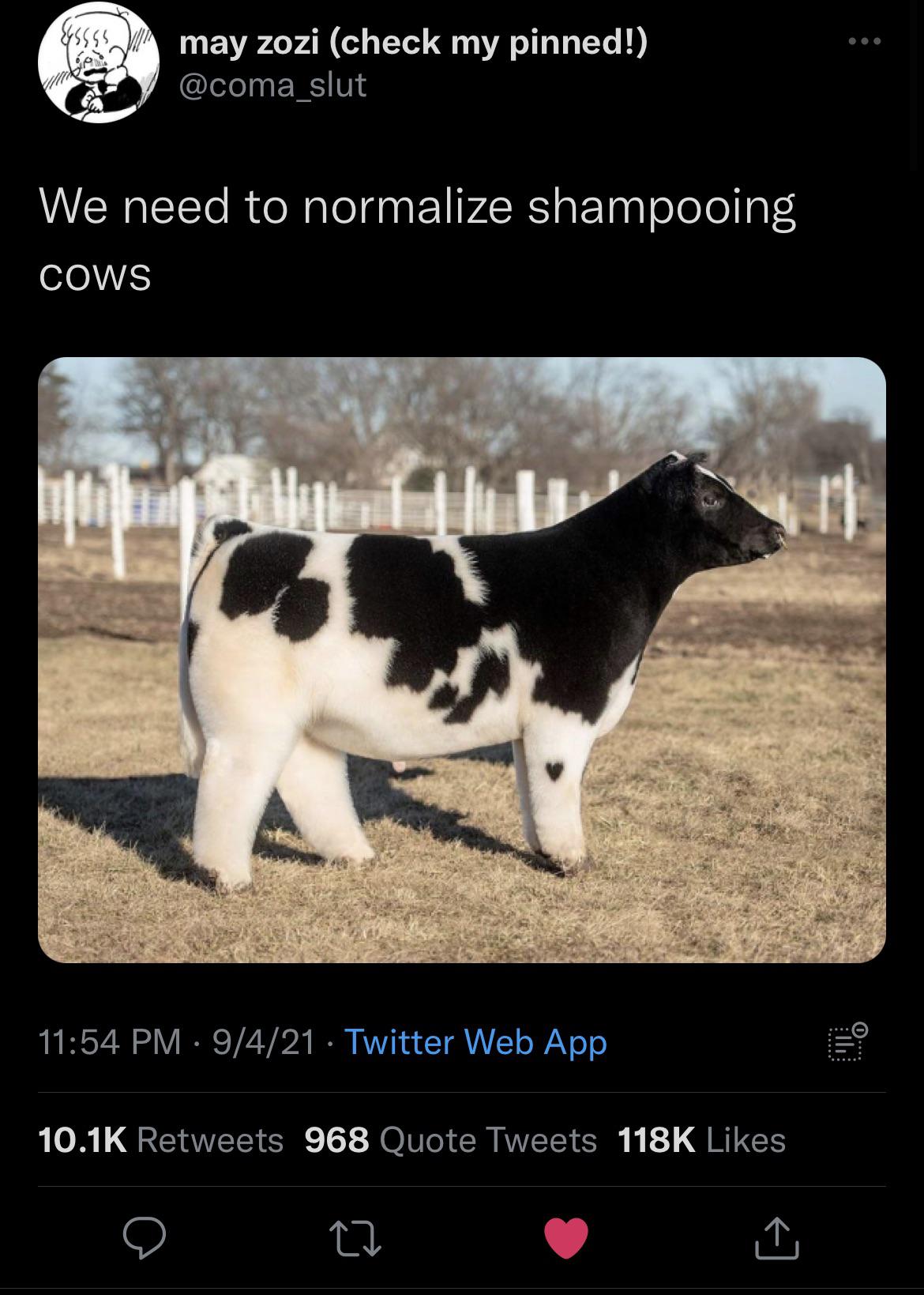
Task: Show the 968 Quote Tweets
Action: pyautogui.click(x=451, y=1139)
